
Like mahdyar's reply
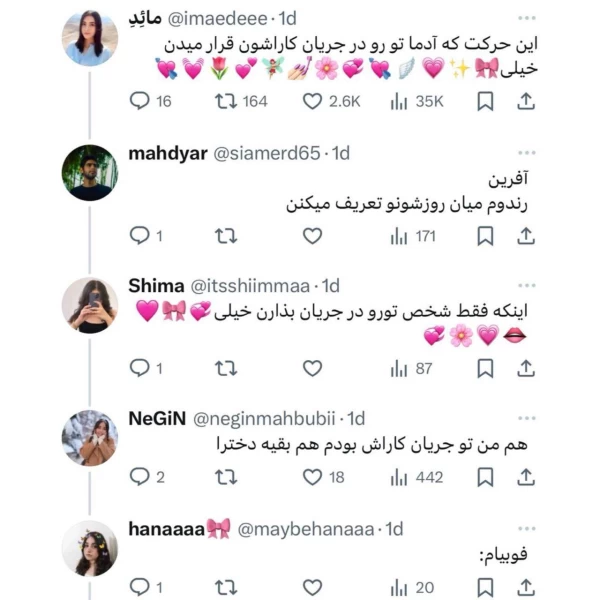(313, 236)
